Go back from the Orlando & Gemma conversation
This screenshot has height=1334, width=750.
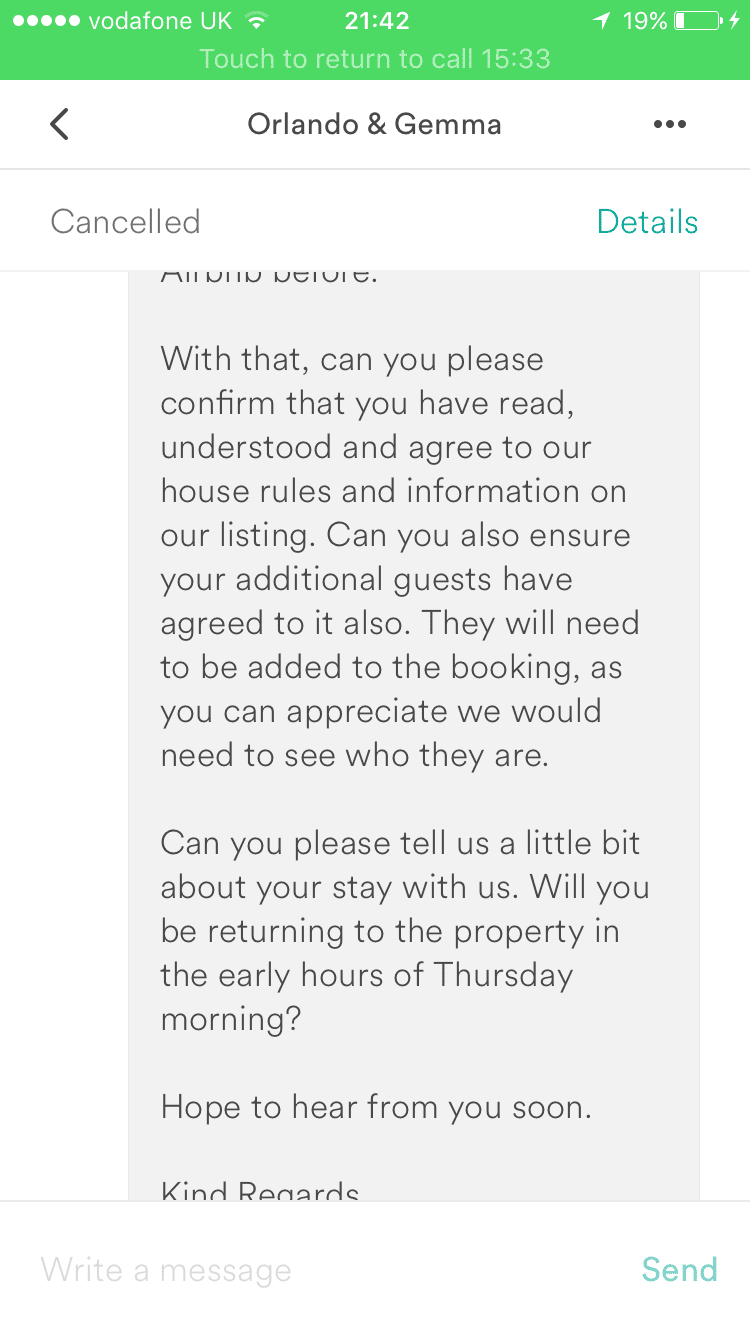click(60, 124)
